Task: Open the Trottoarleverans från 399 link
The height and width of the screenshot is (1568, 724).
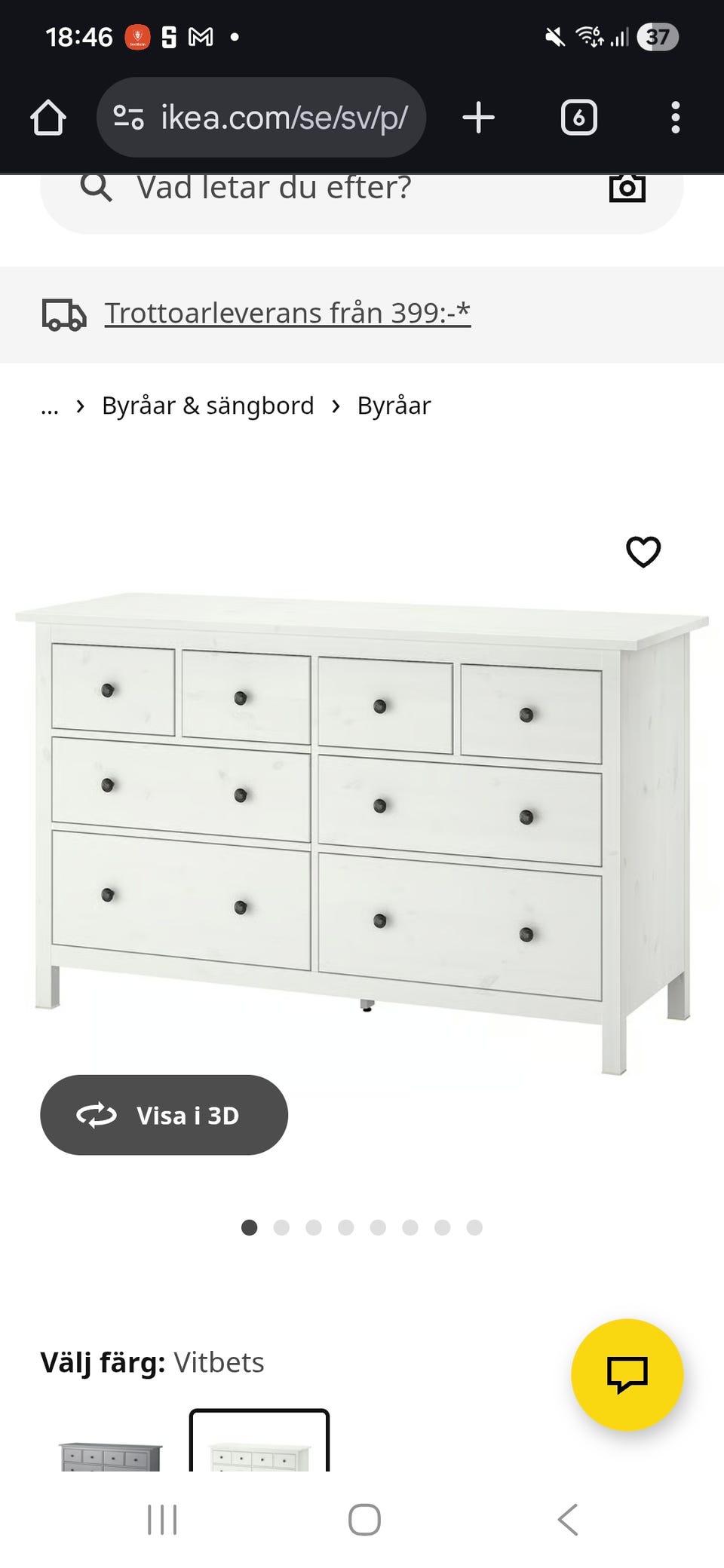Action: click(287, 314)
